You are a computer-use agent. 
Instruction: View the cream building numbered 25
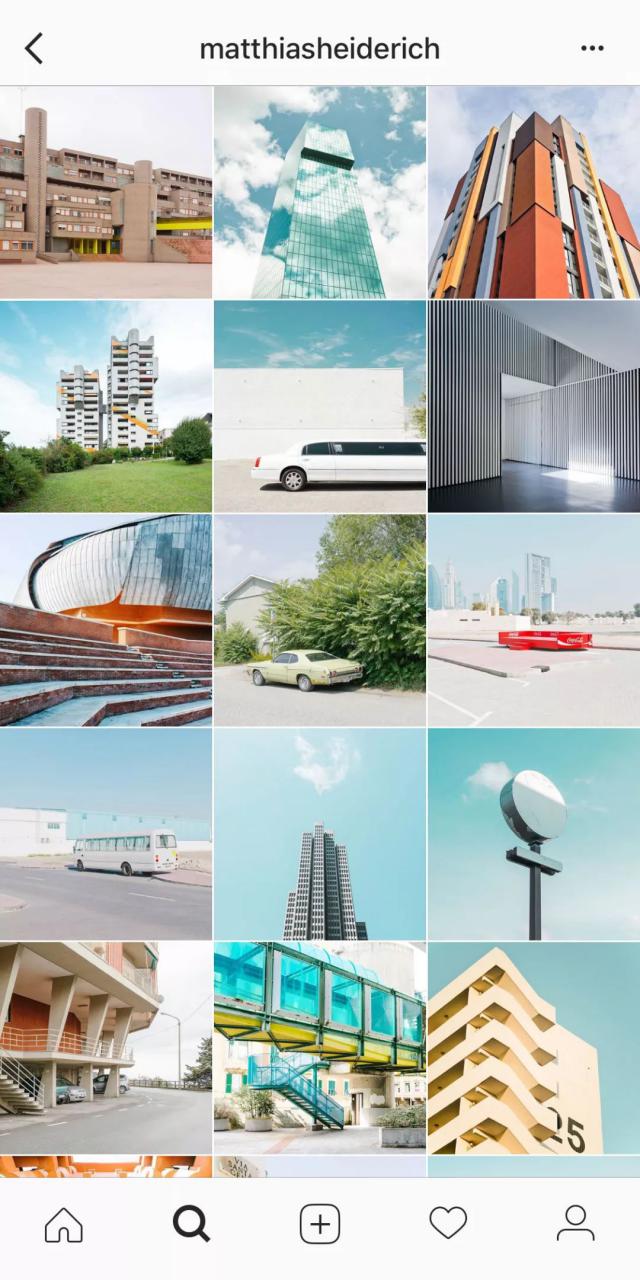point(533,1047)
